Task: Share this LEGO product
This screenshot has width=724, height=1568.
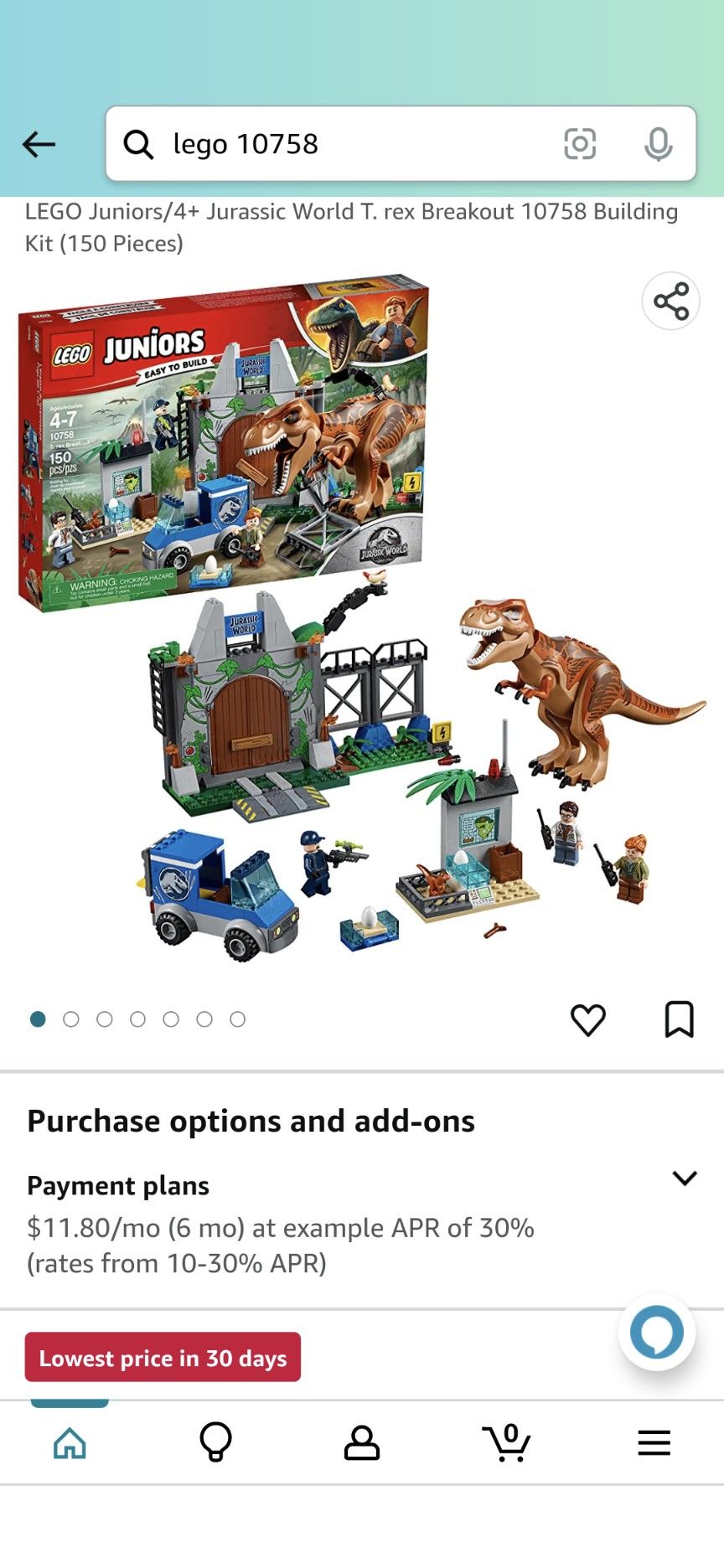Action: tap(671, 301)
